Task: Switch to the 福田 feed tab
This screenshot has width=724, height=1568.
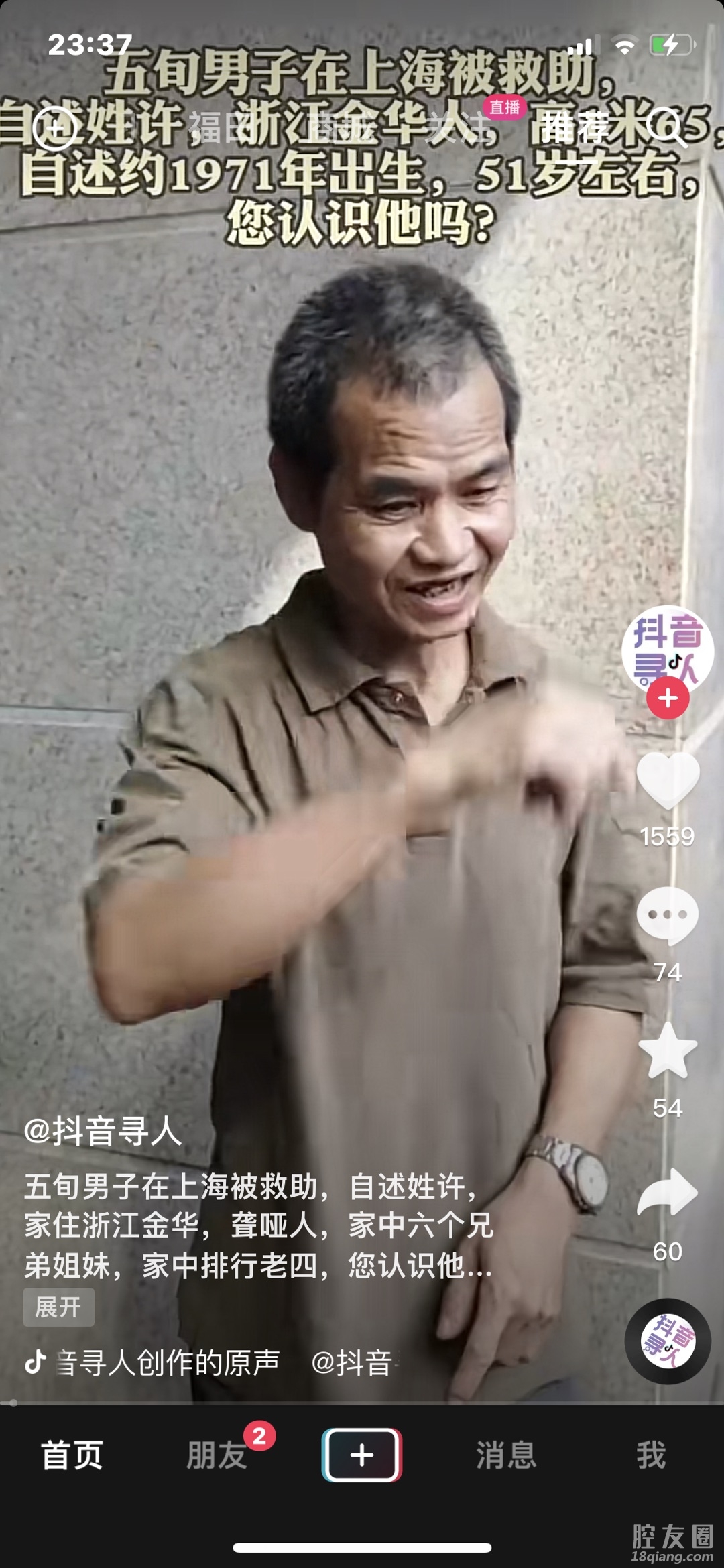Action: click(216, 127)
